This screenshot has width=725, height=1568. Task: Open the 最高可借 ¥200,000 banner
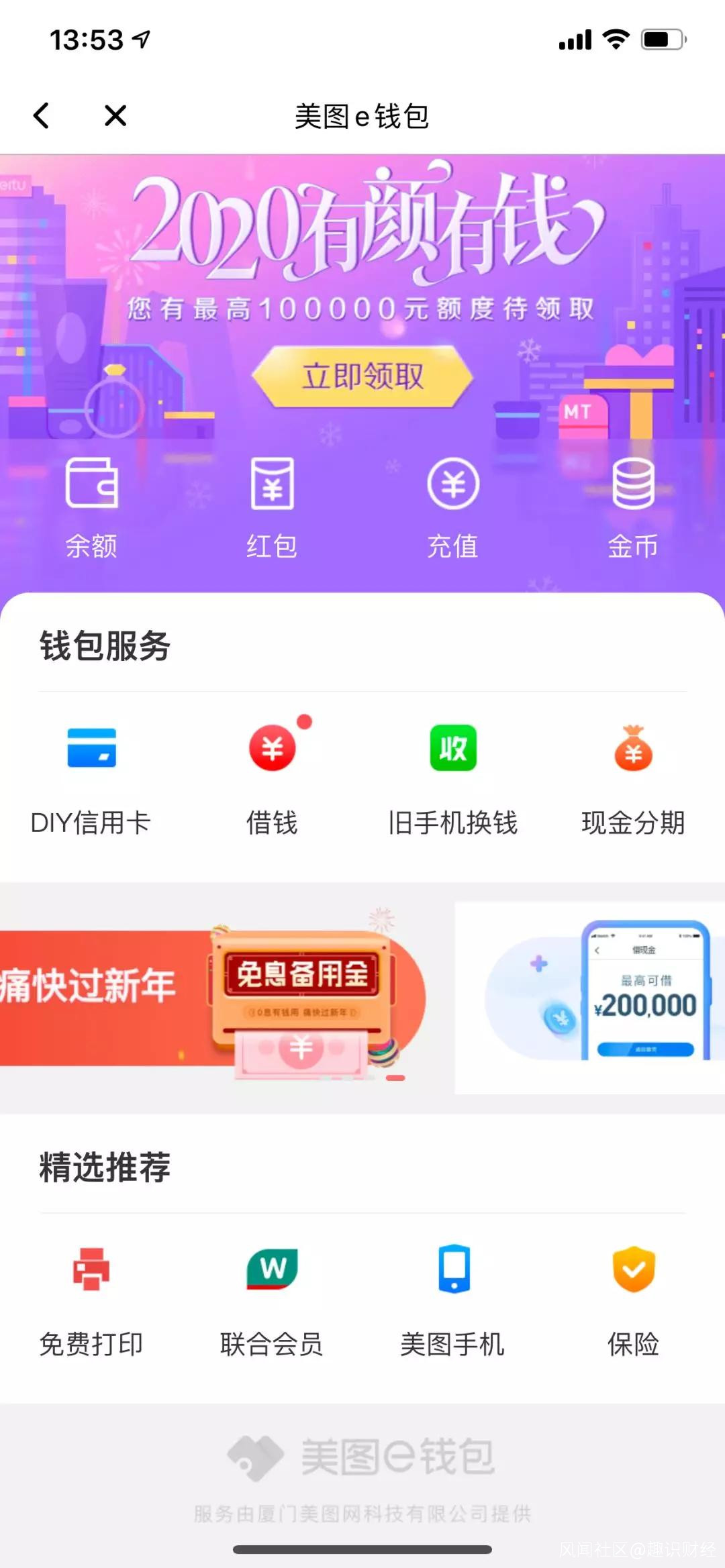tap(591, 998)
